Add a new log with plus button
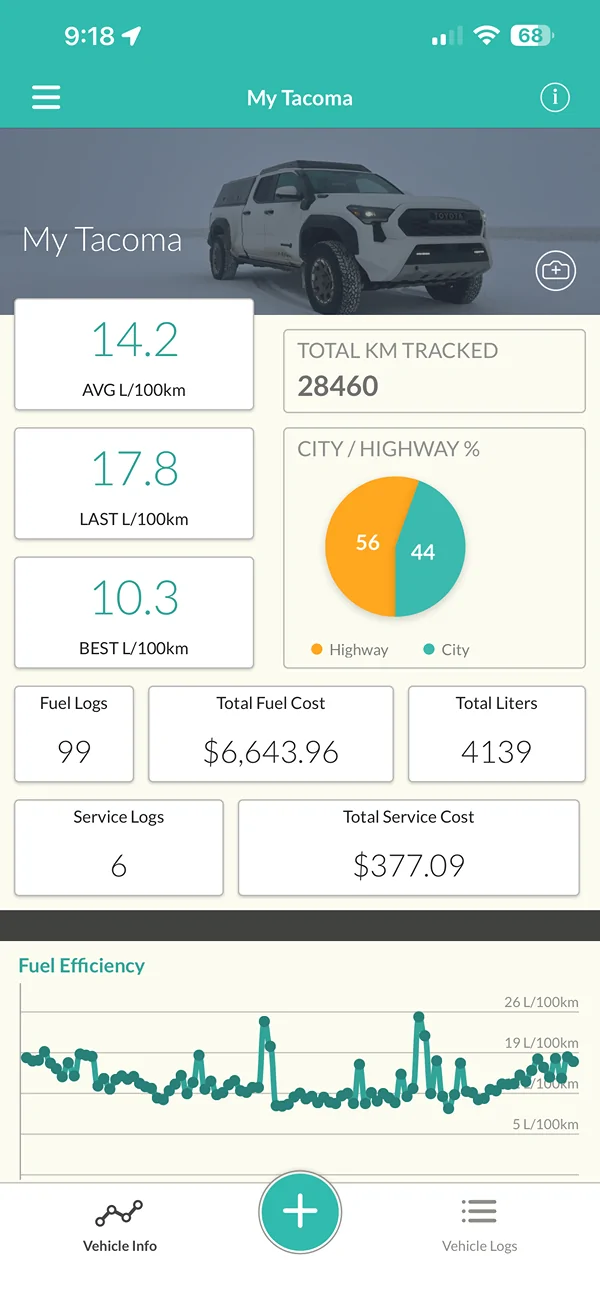The width and height of the screenshot is (600, 1300). pyautogui.click(x=300, y=1211)
